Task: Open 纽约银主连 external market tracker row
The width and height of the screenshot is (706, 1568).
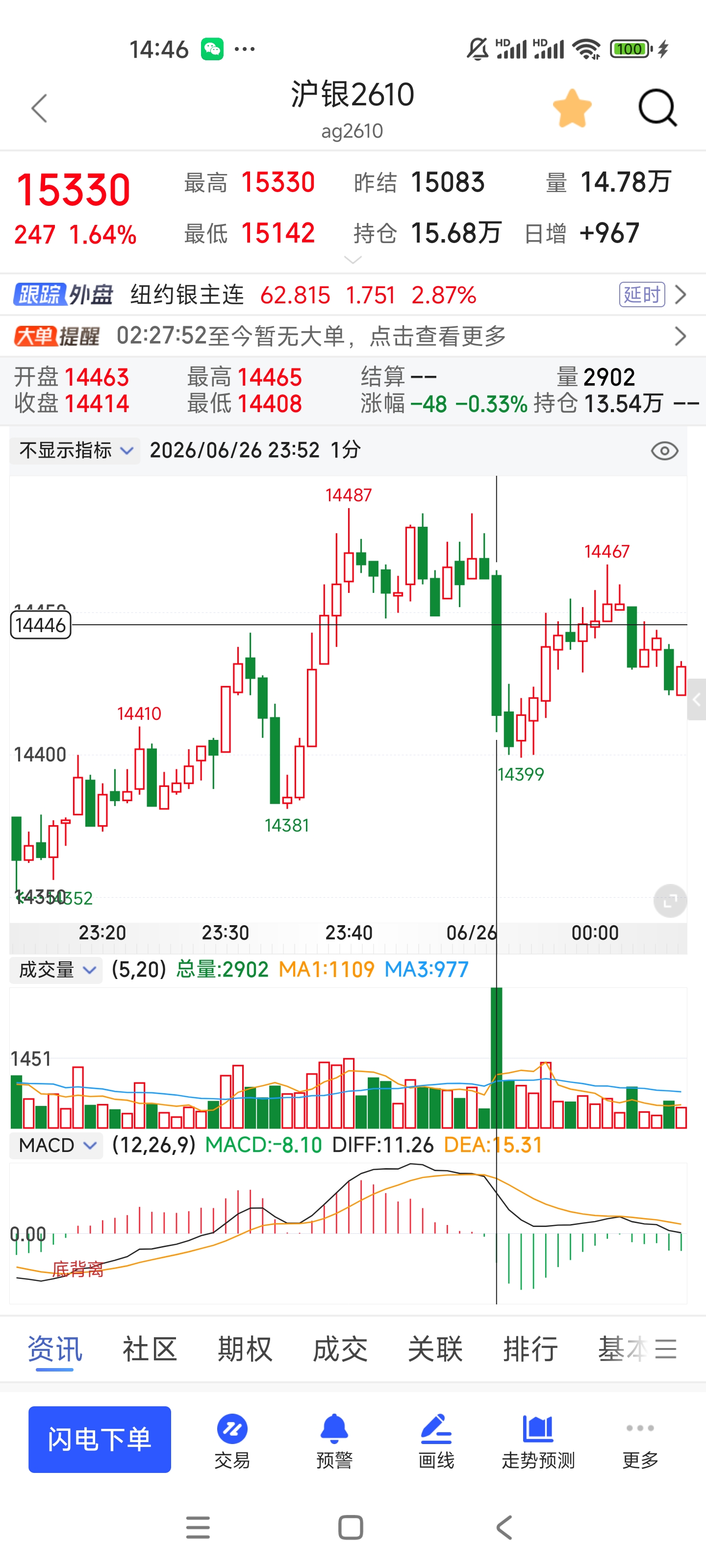Action: (353, 295)
